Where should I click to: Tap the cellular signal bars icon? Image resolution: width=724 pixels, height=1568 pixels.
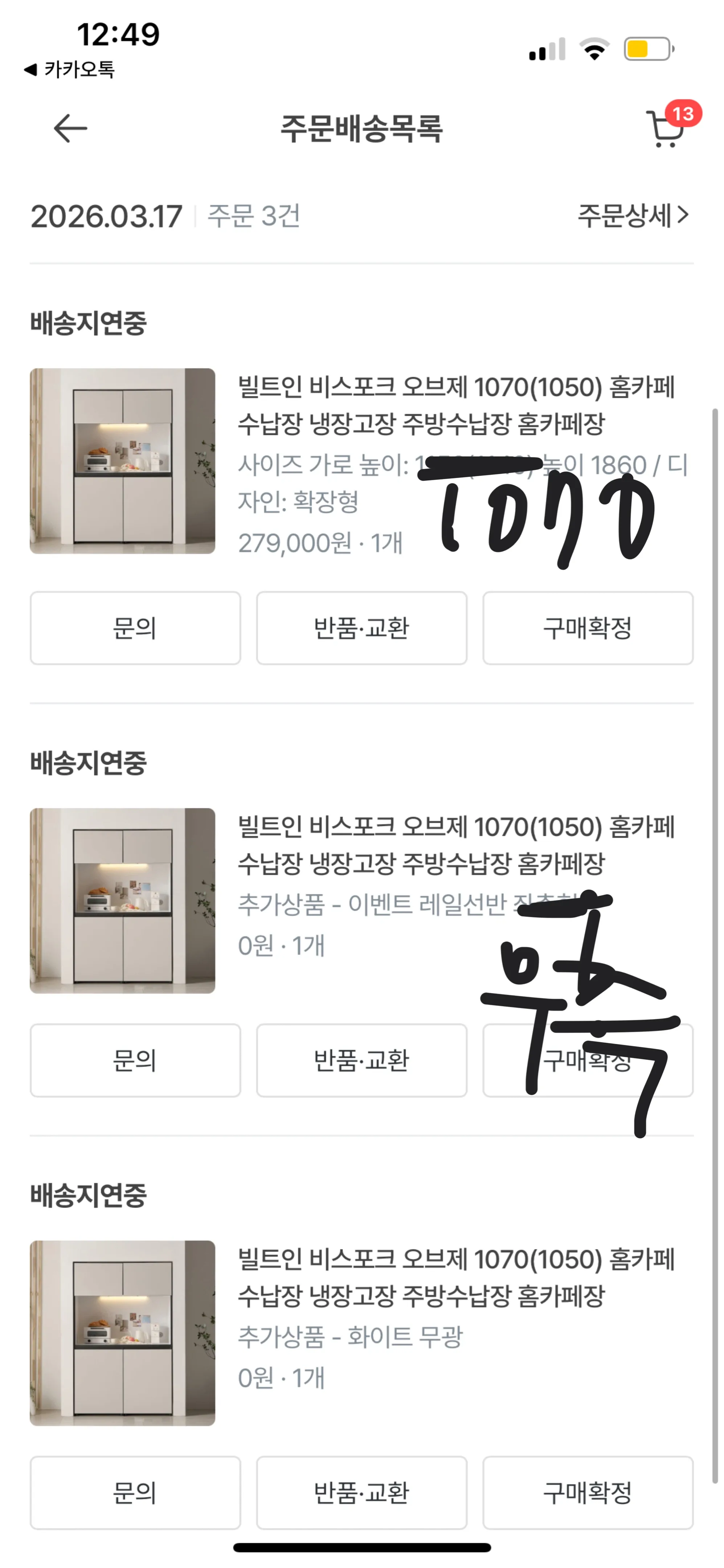point(548,52)
